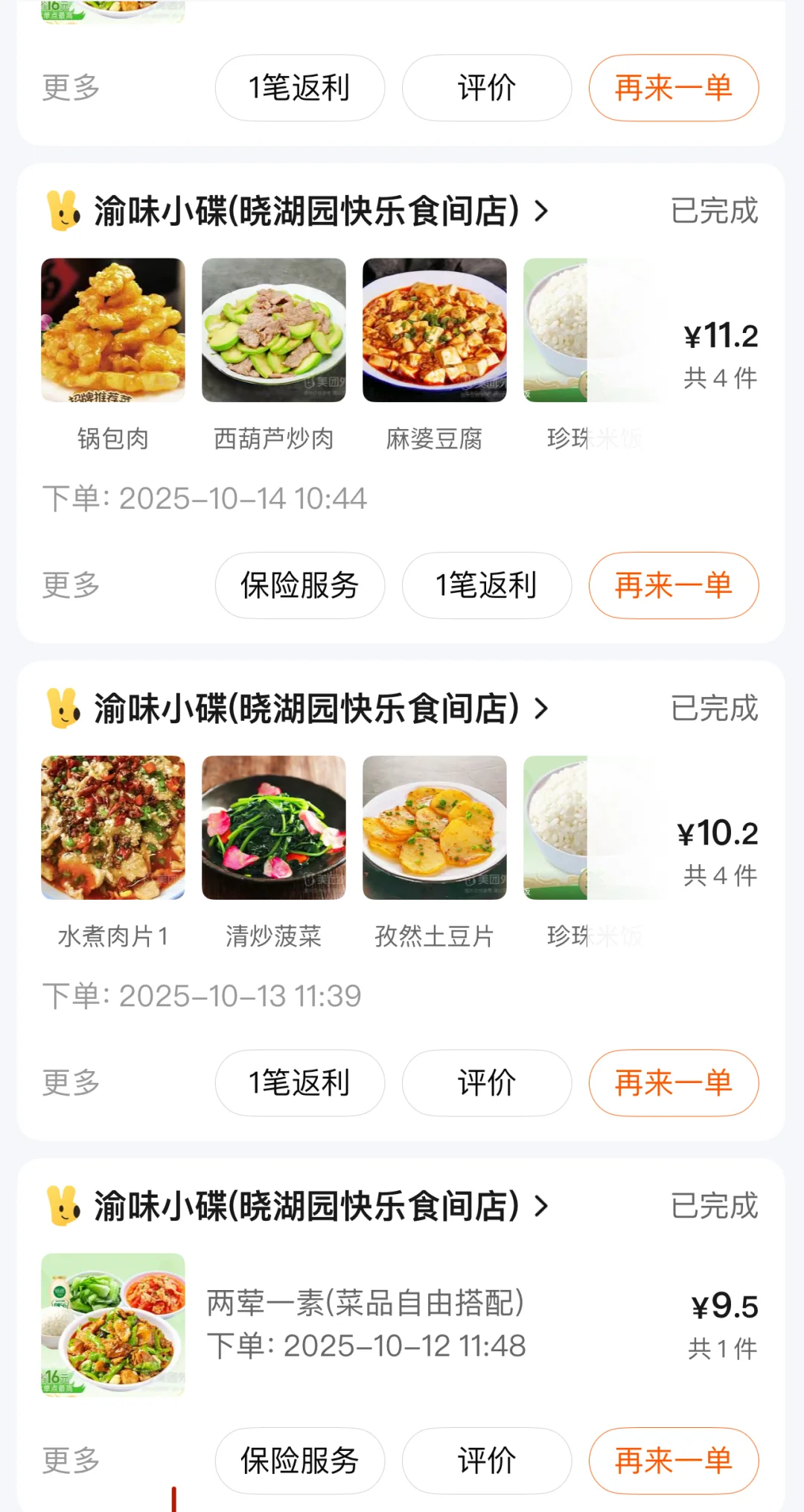Reorder the 2025-10-14 order with 再来一单
The image size is (804, 1512).
coord(673,585)
